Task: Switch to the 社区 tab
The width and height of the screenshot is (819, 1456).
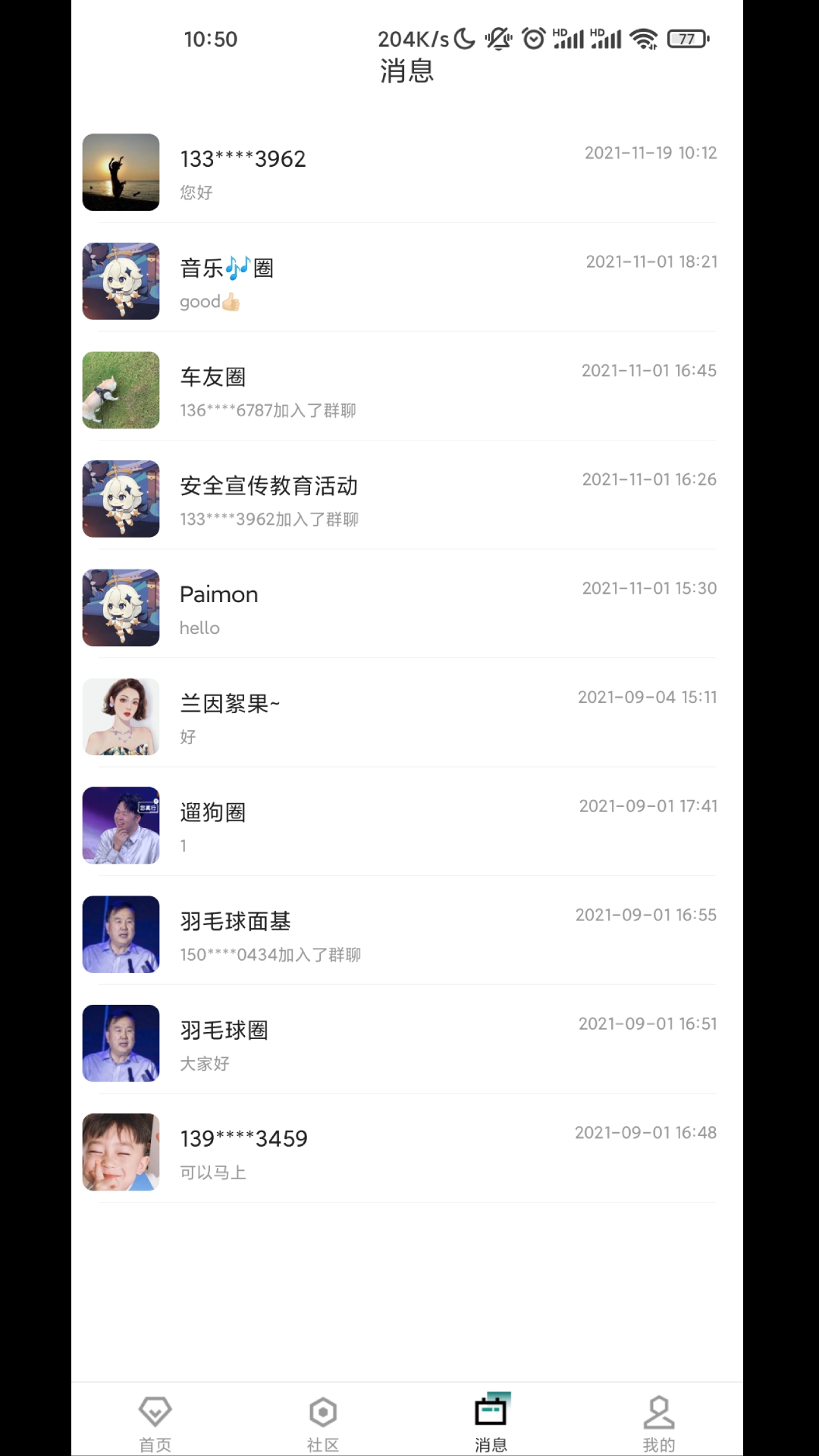Action: point(323,1423)
